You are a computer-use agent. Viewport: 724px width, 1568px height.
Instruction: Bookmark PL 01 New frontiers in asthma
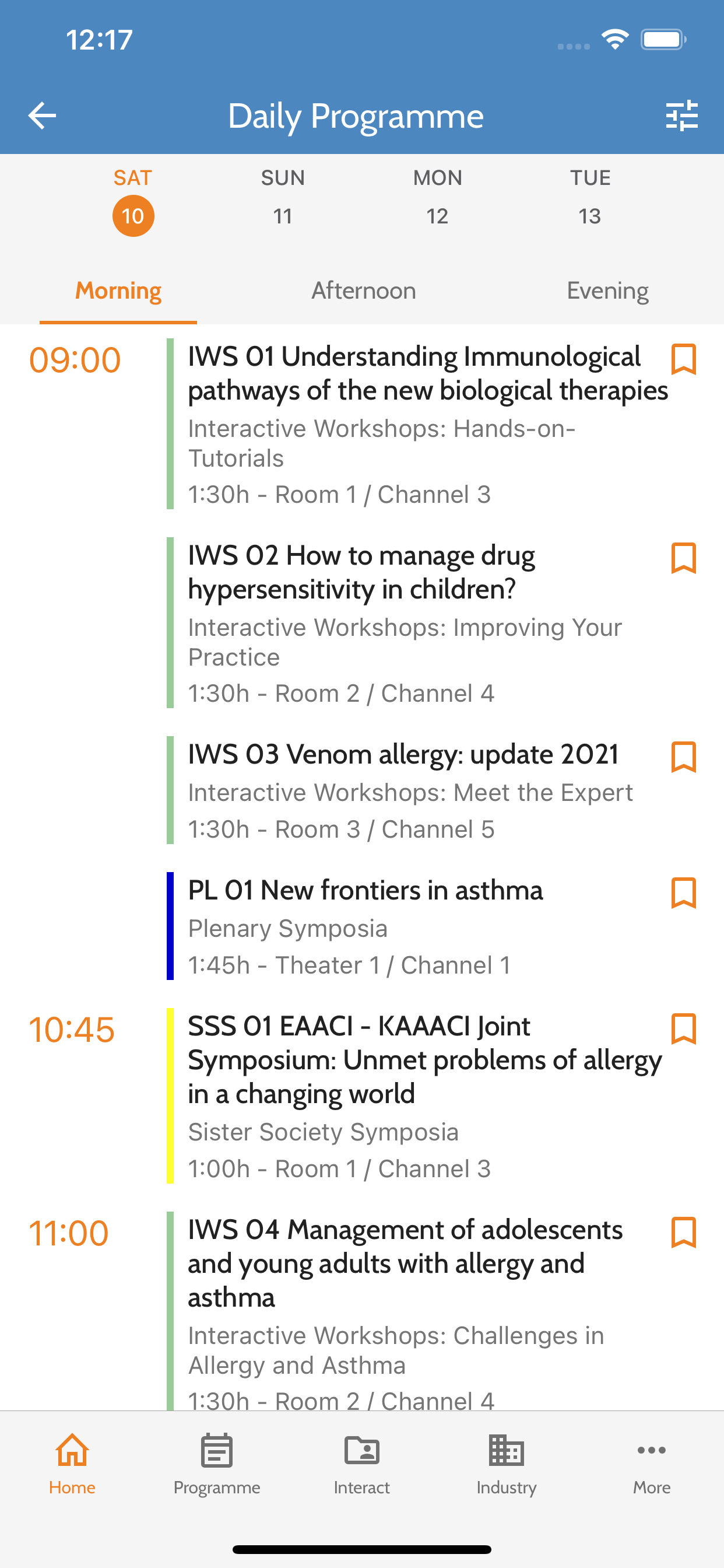(683, 893)
